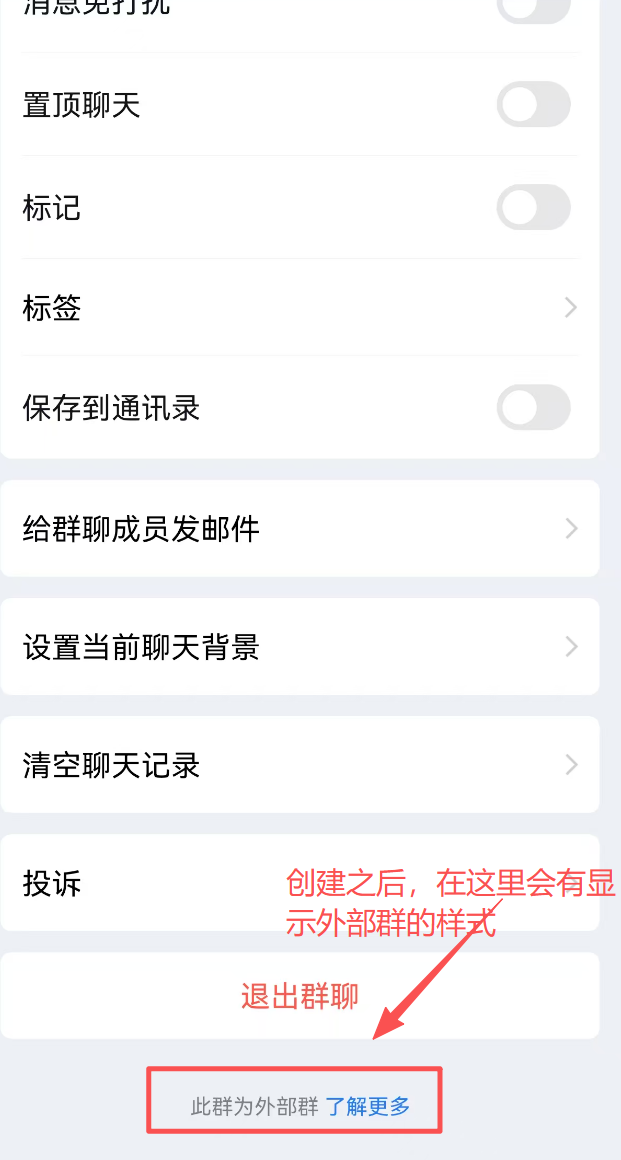The width and height of the screenshot is (621, 1160).
Task: Open the 投诉 row
Action: click(300, 883)
